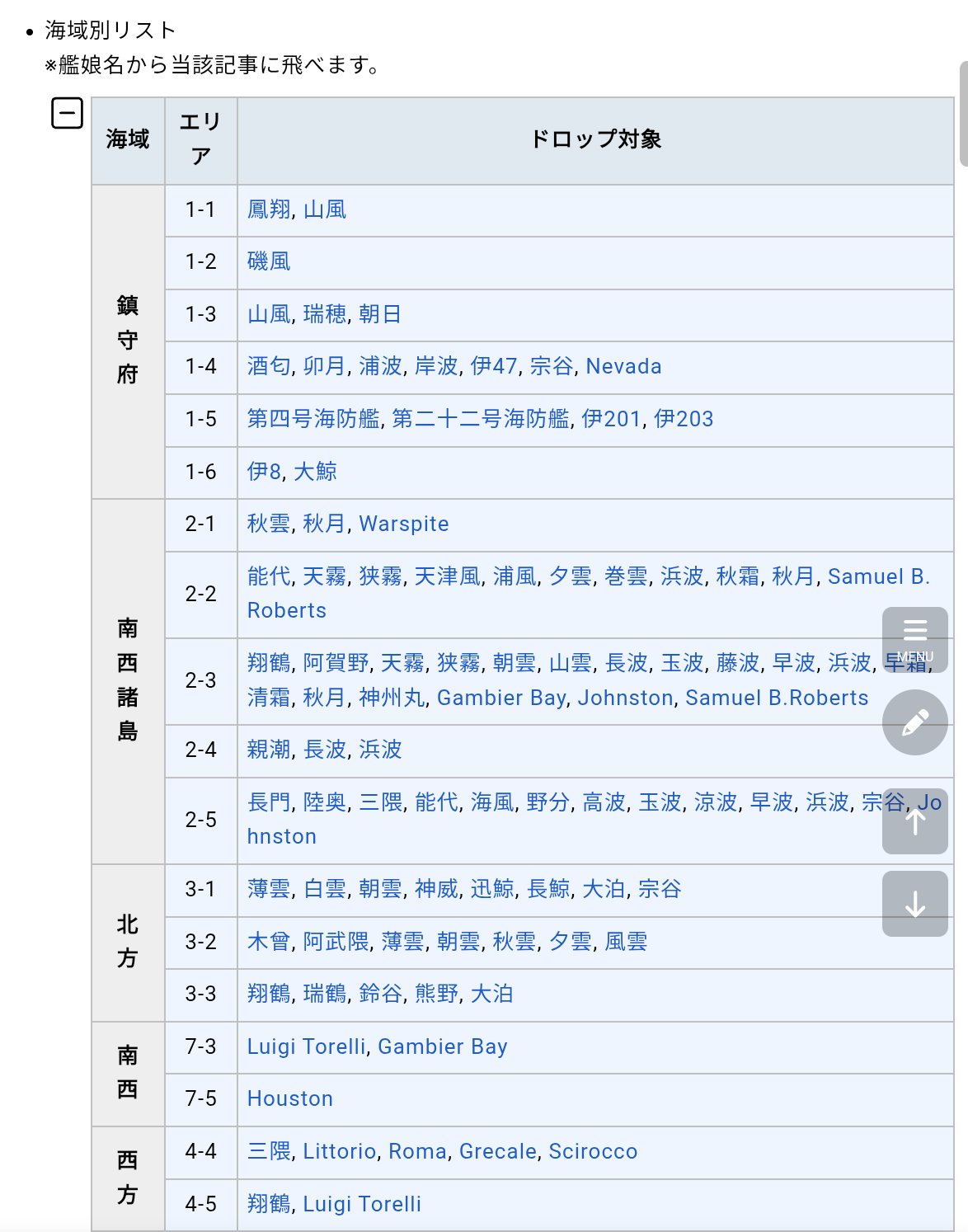Open the 鳳翔 link in area 1-1

269,209
